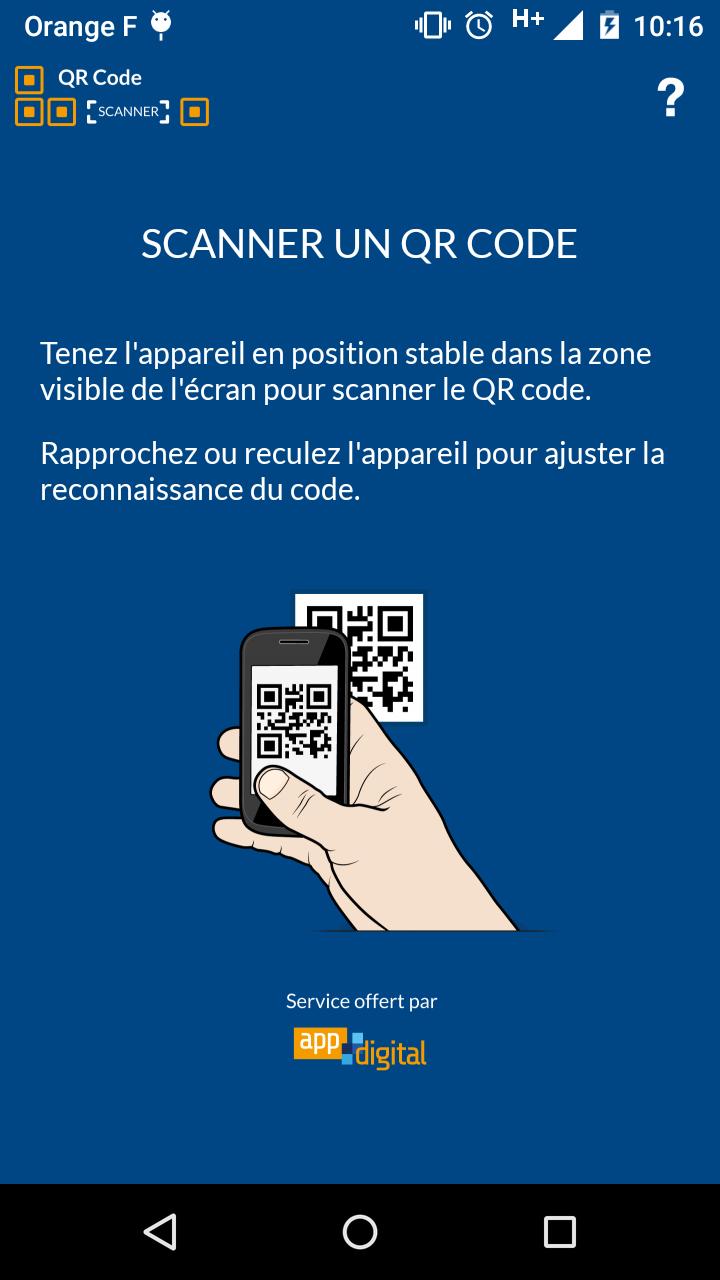720x1280 pixels.
Task: Open the Recents square navigation button
Action: coord(560,1232)
